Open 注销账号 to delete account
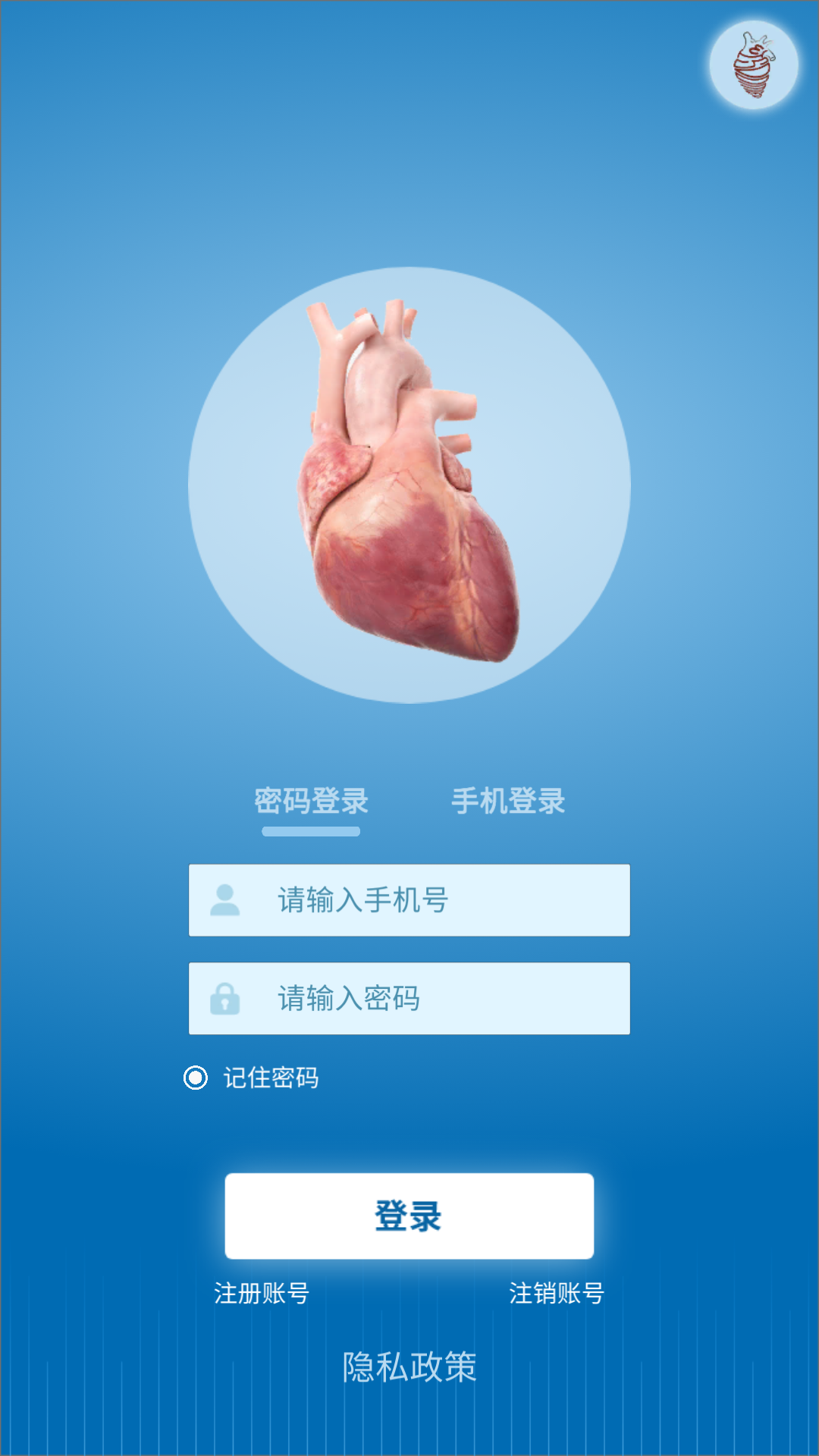Viewport: 819px width, 1456px height. [x=557, y=1293]
